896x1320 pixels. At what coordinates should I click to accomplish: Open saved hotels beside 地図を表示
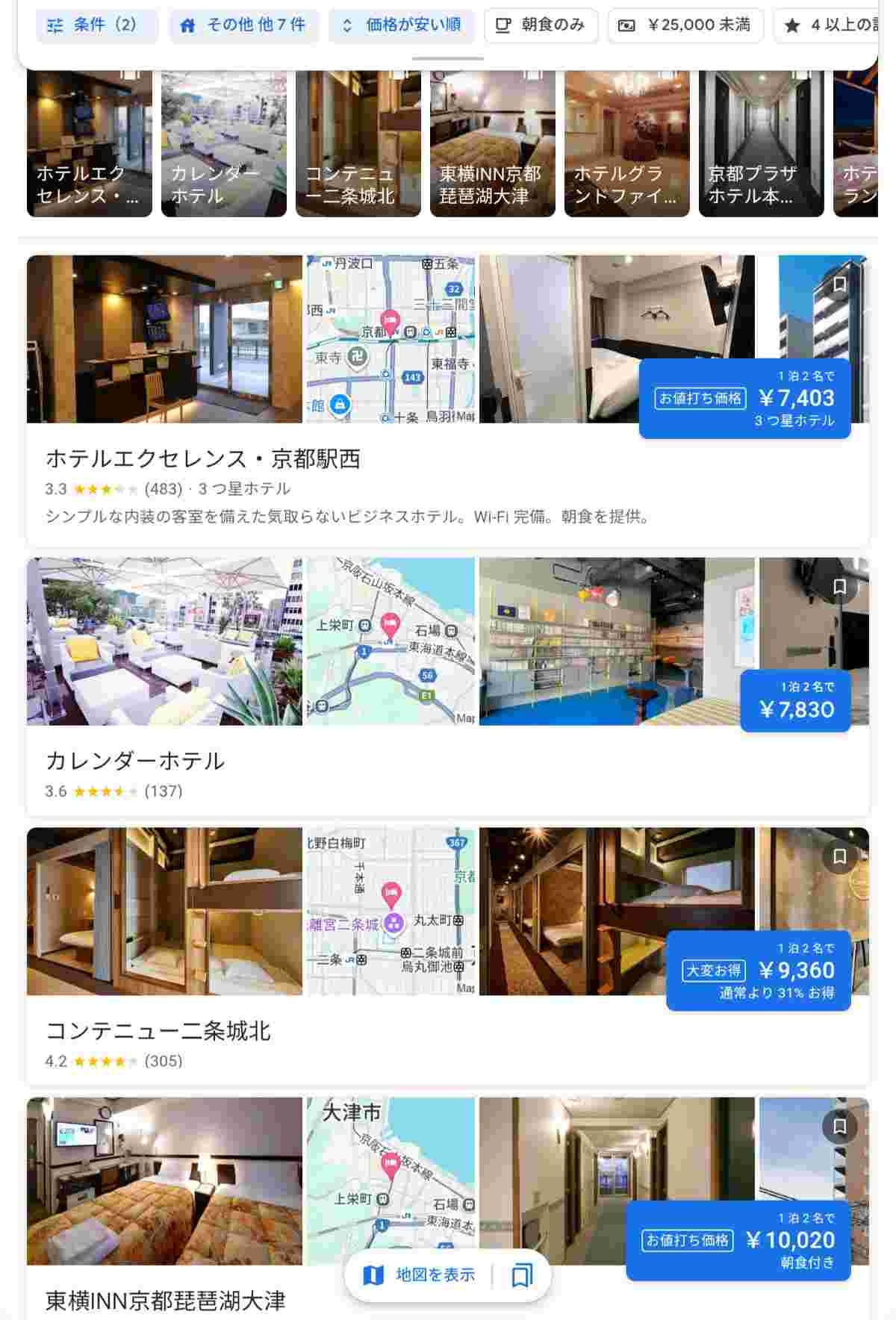point(522,1275)
